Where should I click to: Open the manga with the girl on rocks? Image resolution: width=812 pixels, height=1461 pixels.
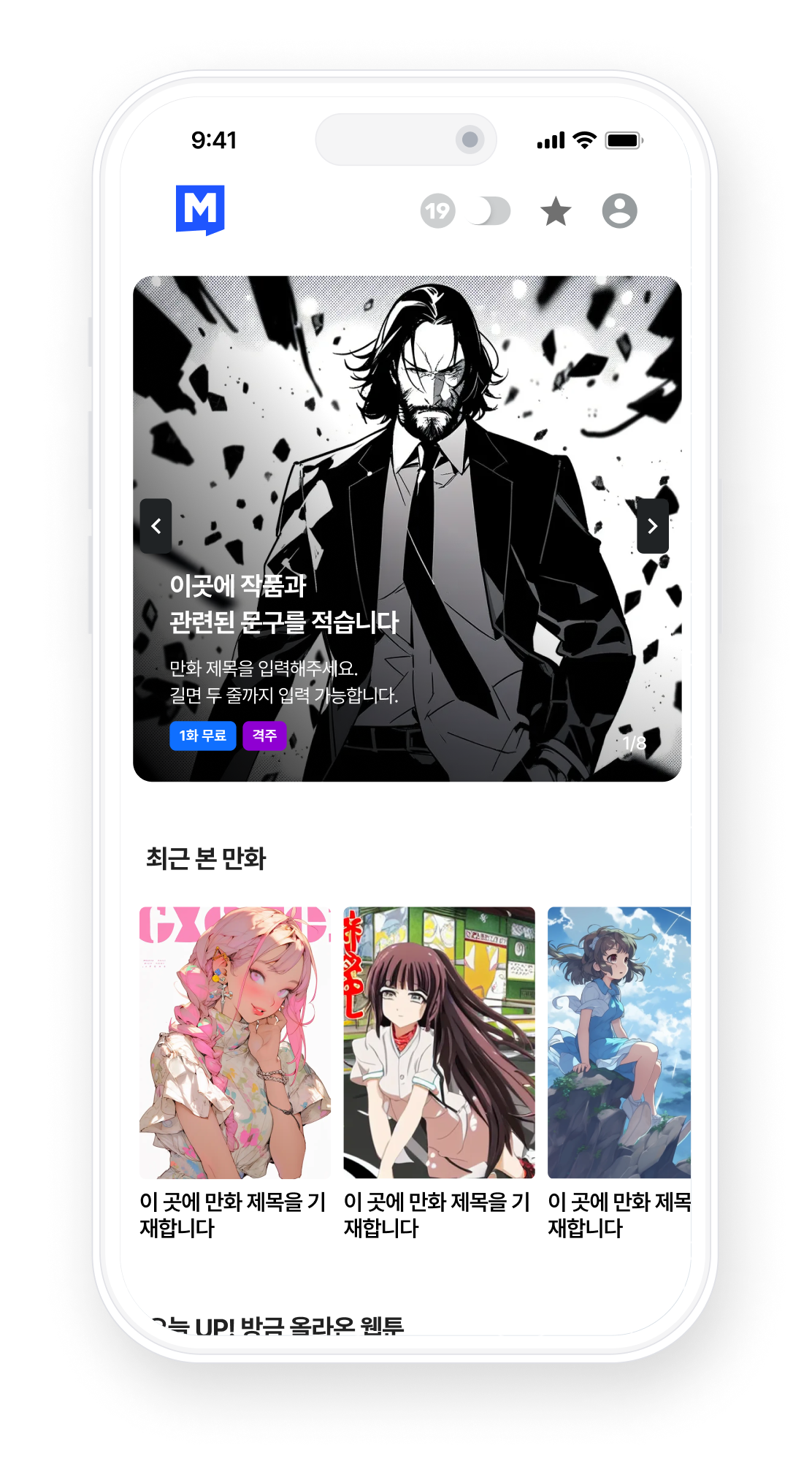pyautogui.click(x=618, y=1042)
